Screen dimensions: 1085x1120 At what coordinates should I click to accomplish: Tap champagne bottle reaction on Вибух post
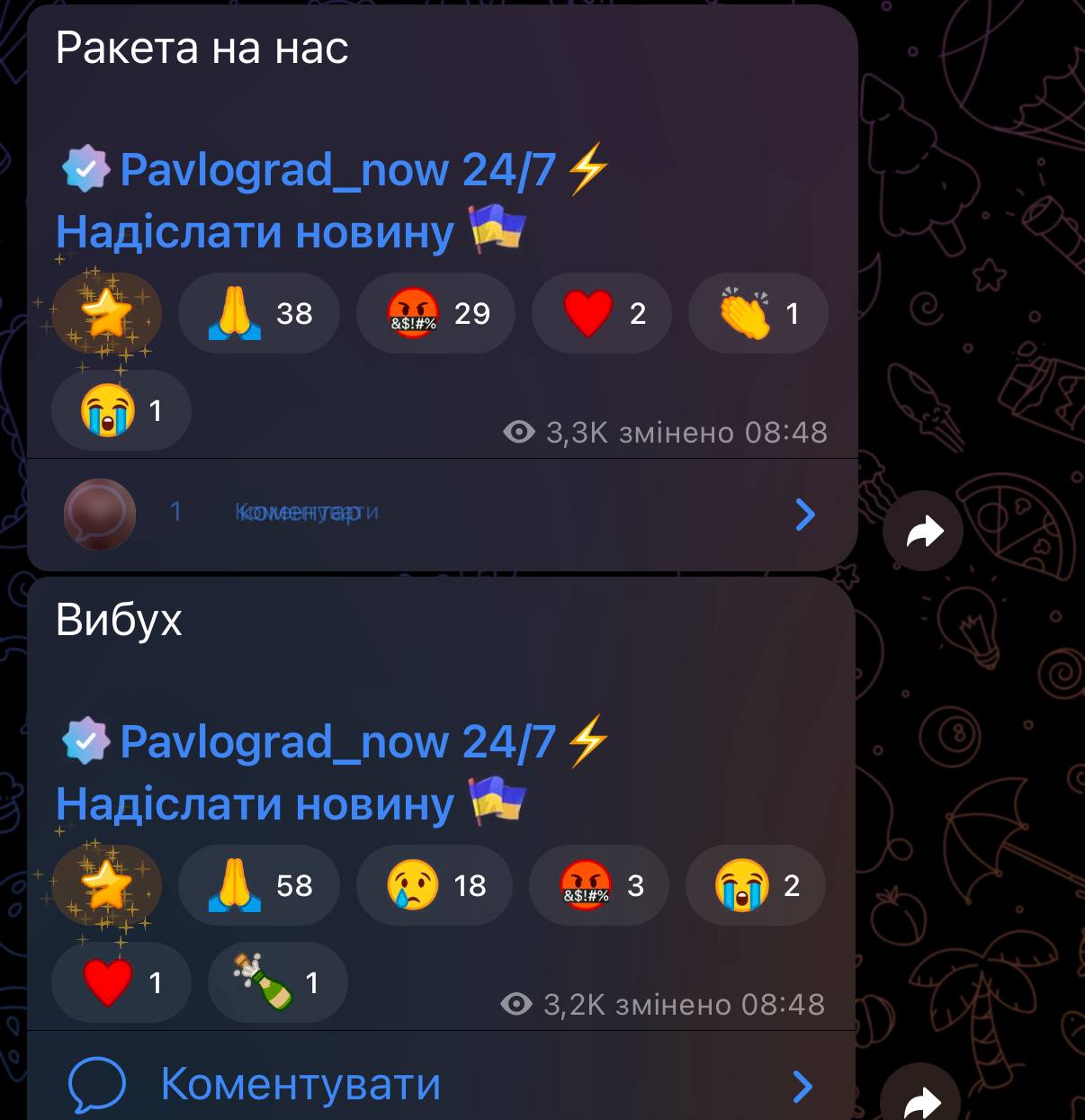(277, 982)
